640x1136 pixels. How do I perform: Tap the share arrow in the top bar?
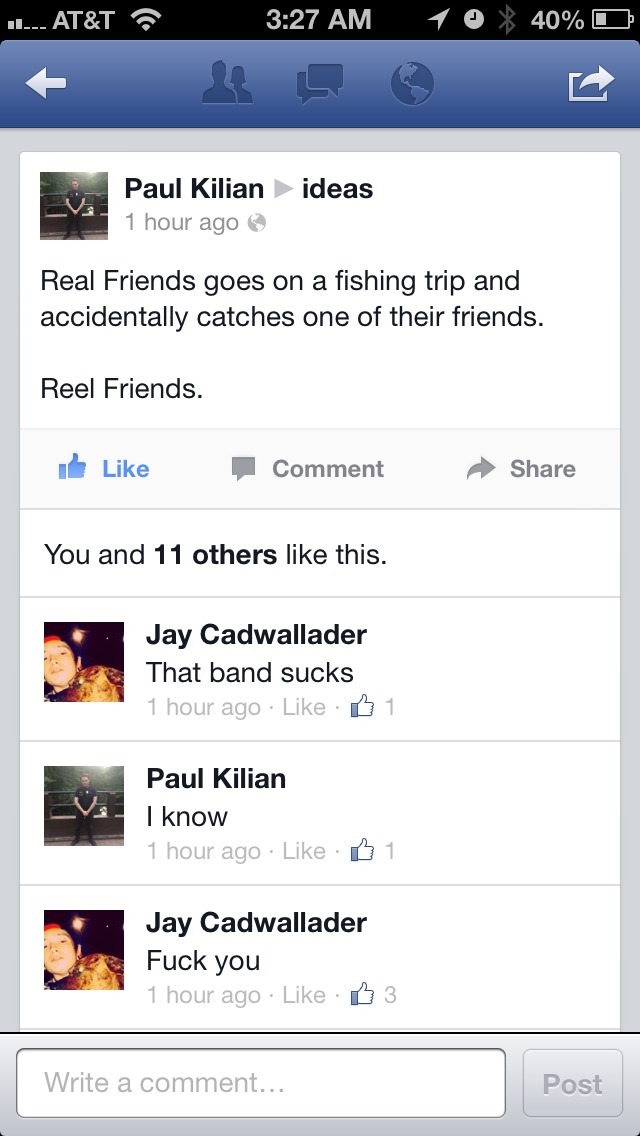coord(590,84)
